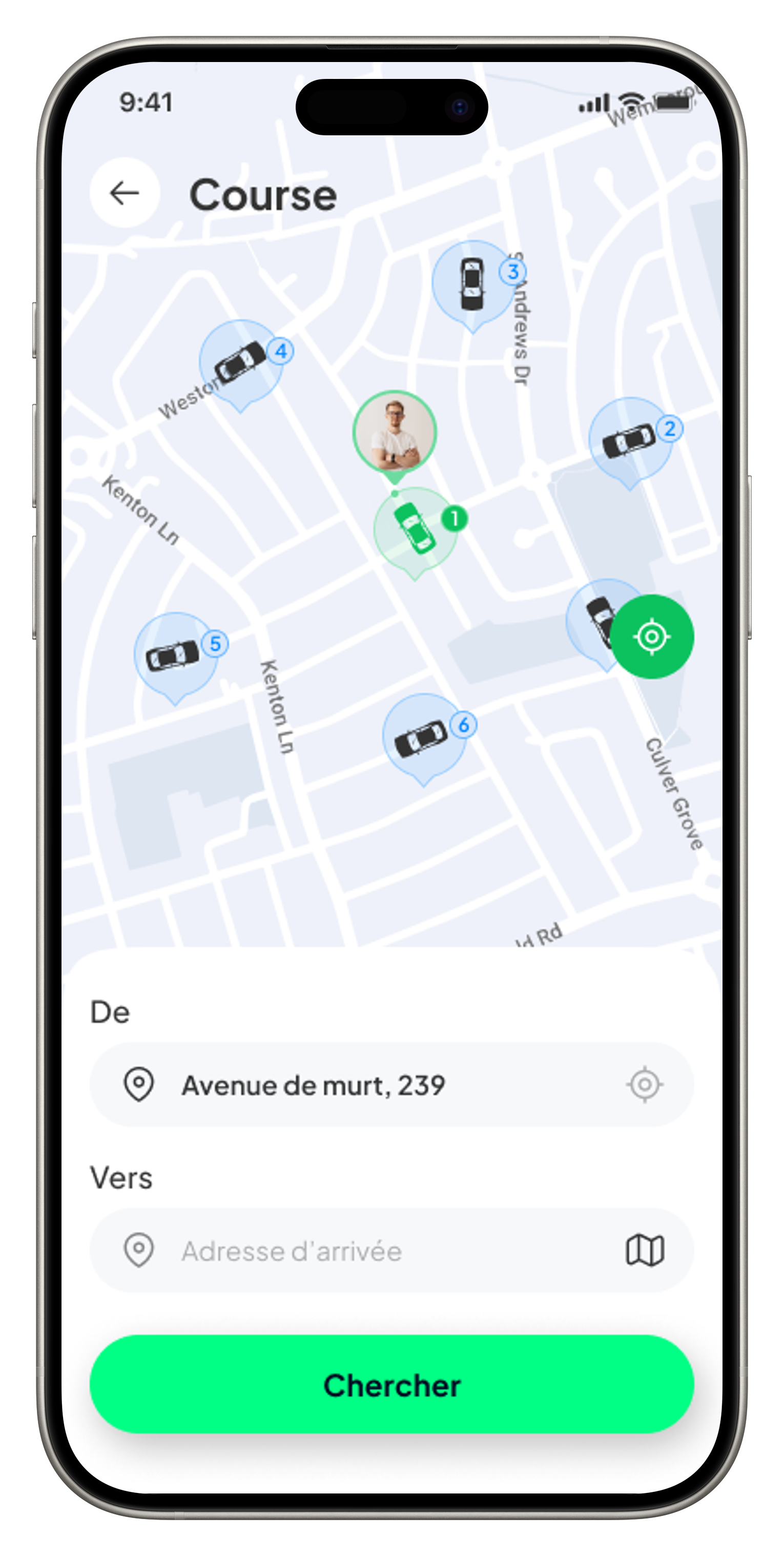Select the green car marker numbered 1
Screen dimensions: 784x1556
pos(415,528)
